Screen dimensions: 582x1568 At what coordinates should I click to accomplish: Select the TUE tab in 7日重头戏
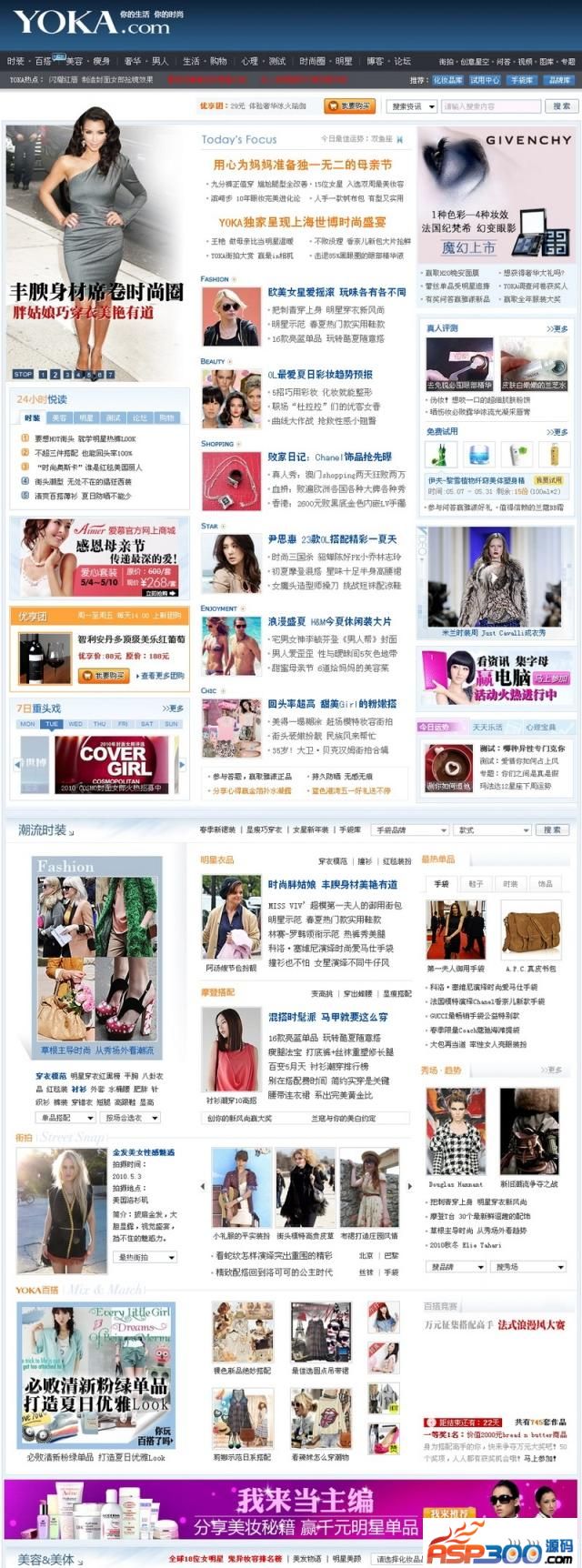pos(51,724)
